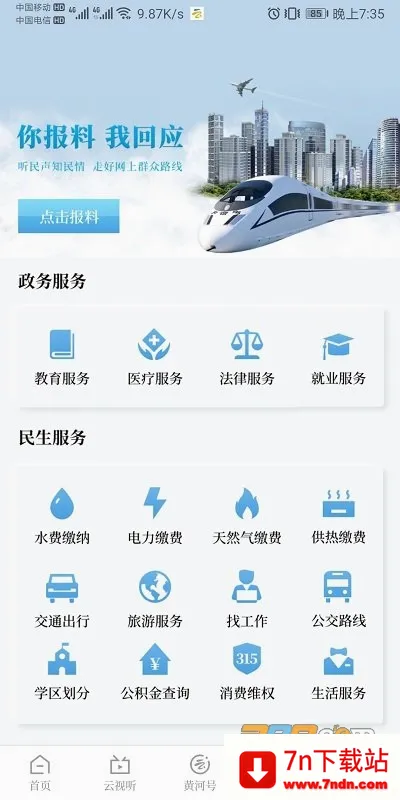Switch to the 云视听 tab
The image size is (400, 800).
point(120,772)
